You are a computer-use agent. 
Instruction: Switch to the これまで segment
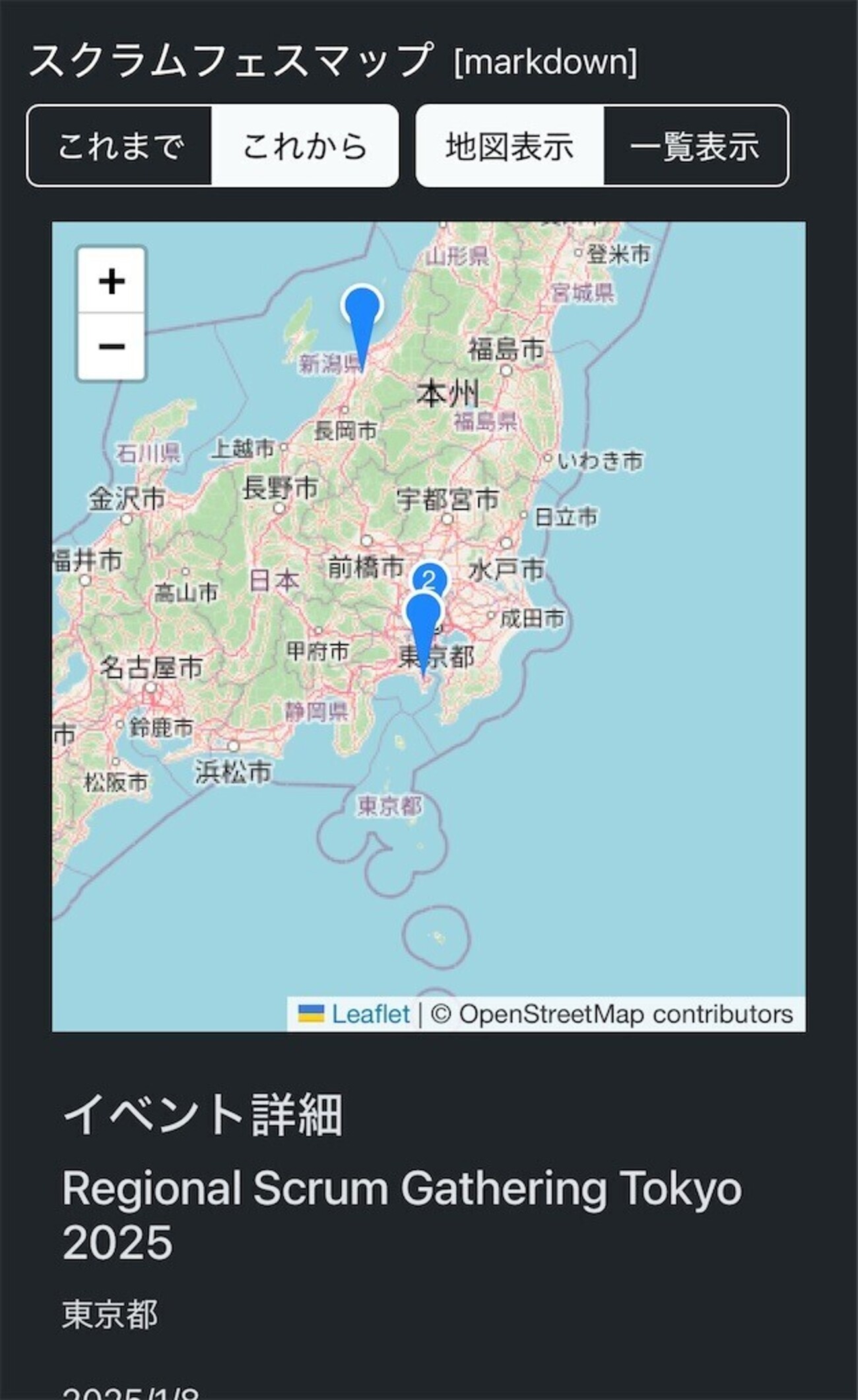click(x=119, y=146)
